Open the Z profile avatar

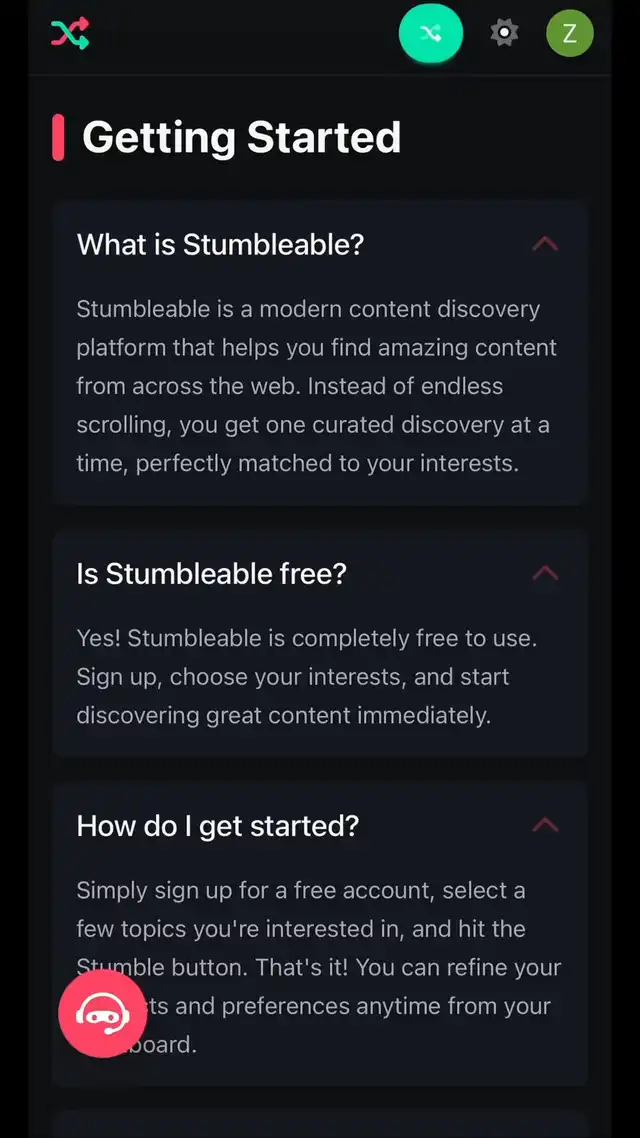point(569,34)
